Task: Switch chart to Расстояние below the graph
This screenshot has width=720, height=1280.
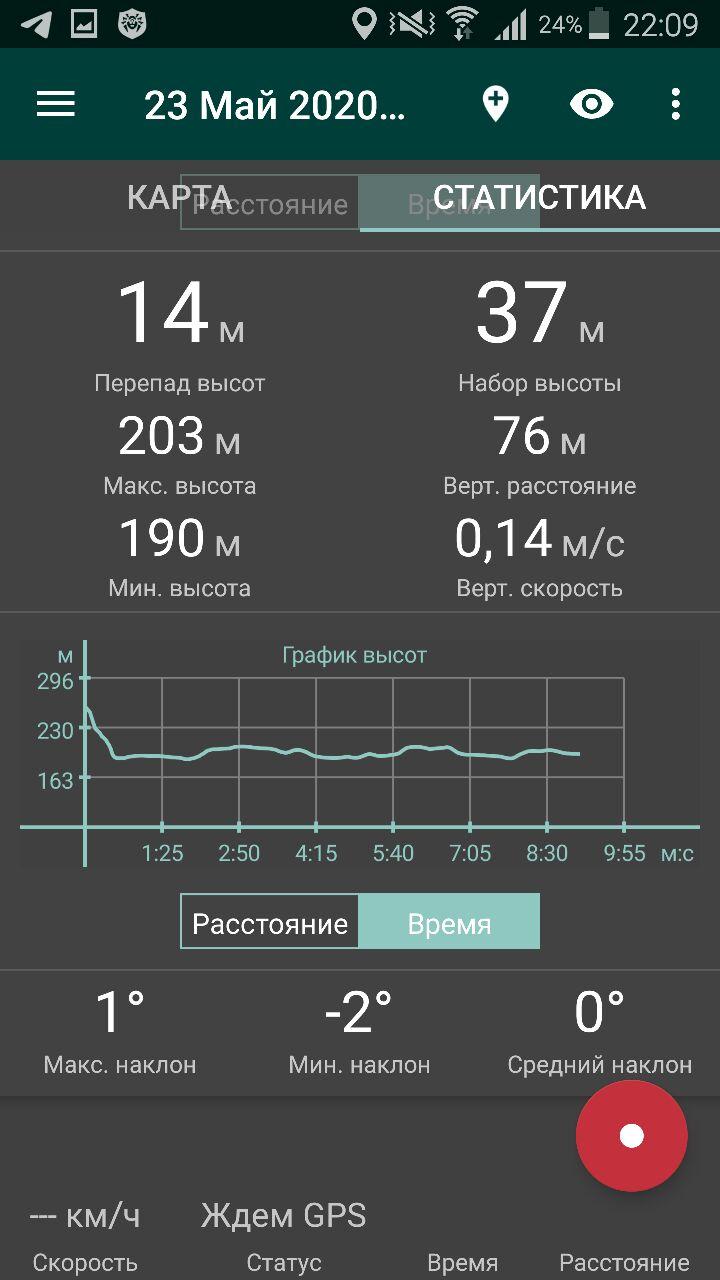Action: pyautogui.click(x=270, y=923)
